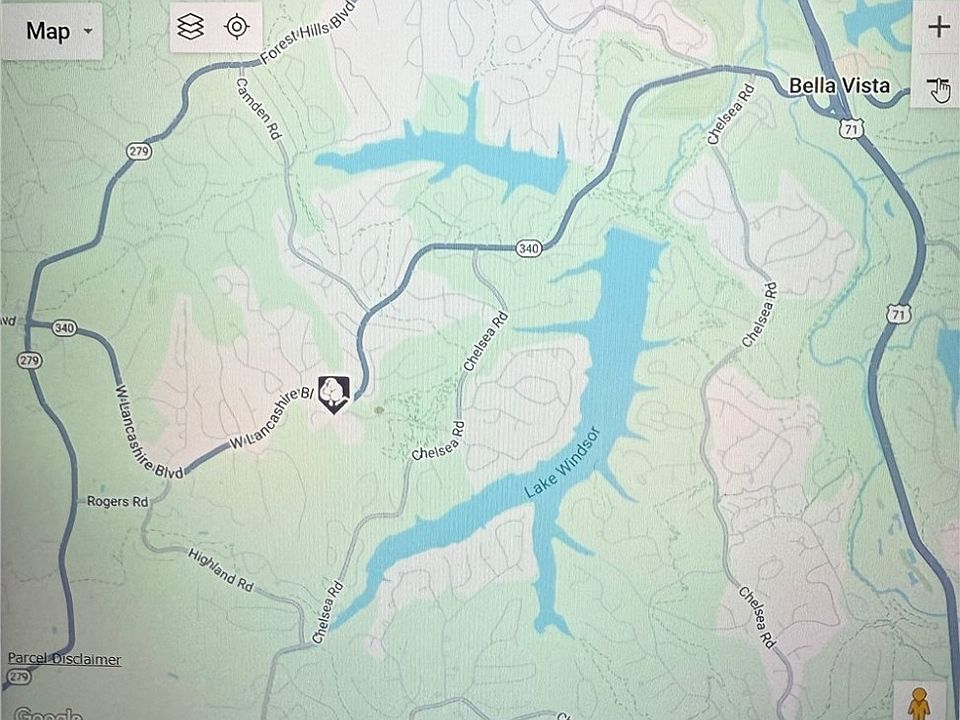Zoom in with the plus button
This screenshot has height=720, width=960.
pyautogui.click(x=938, y=27)
